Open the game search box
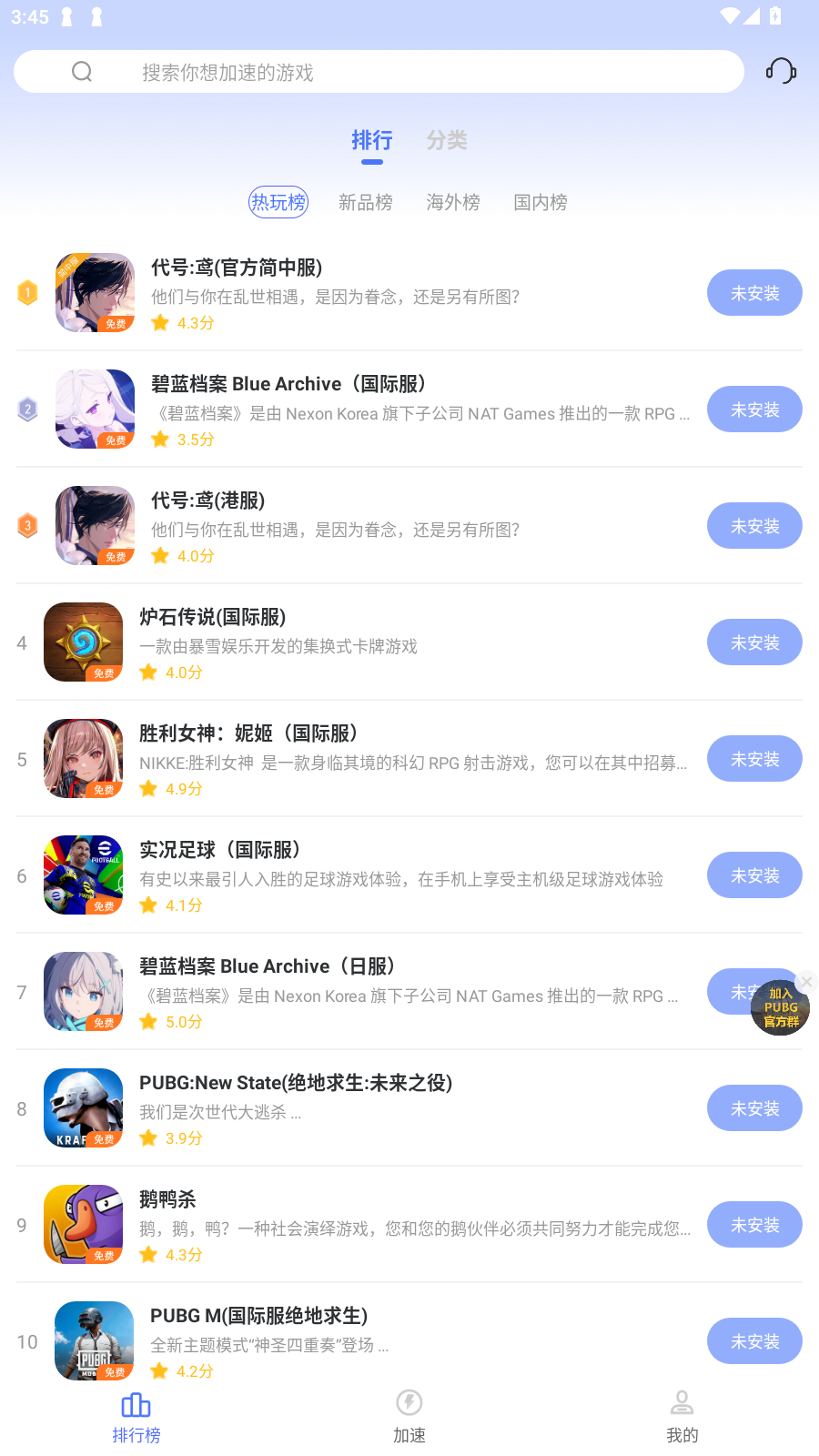819x1456 pixels. pyautogui.click(x=379, y=72)
